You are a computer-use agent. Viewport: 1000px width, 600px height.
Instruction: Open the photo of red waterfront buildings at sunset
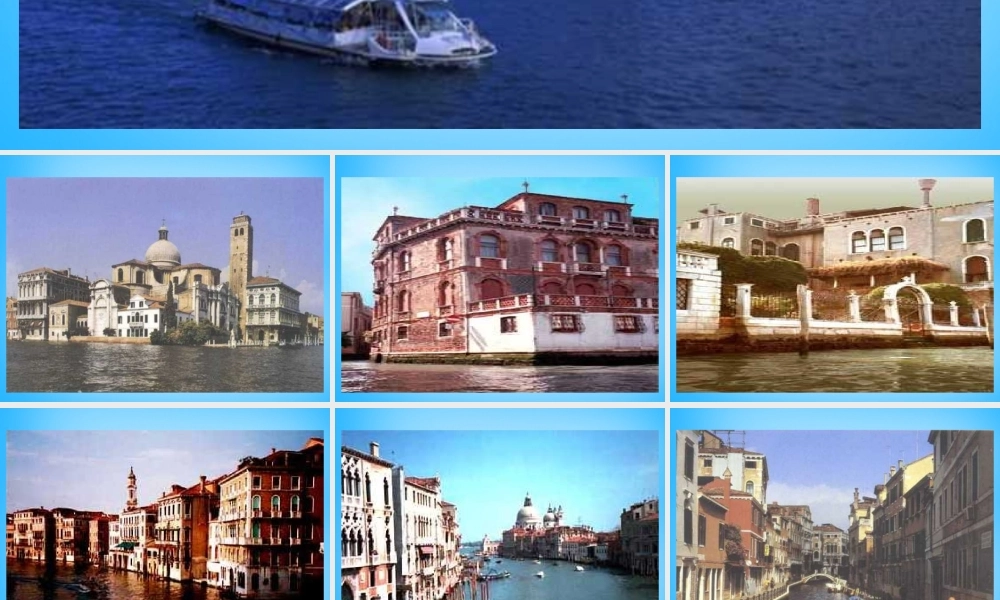[165, 515]
